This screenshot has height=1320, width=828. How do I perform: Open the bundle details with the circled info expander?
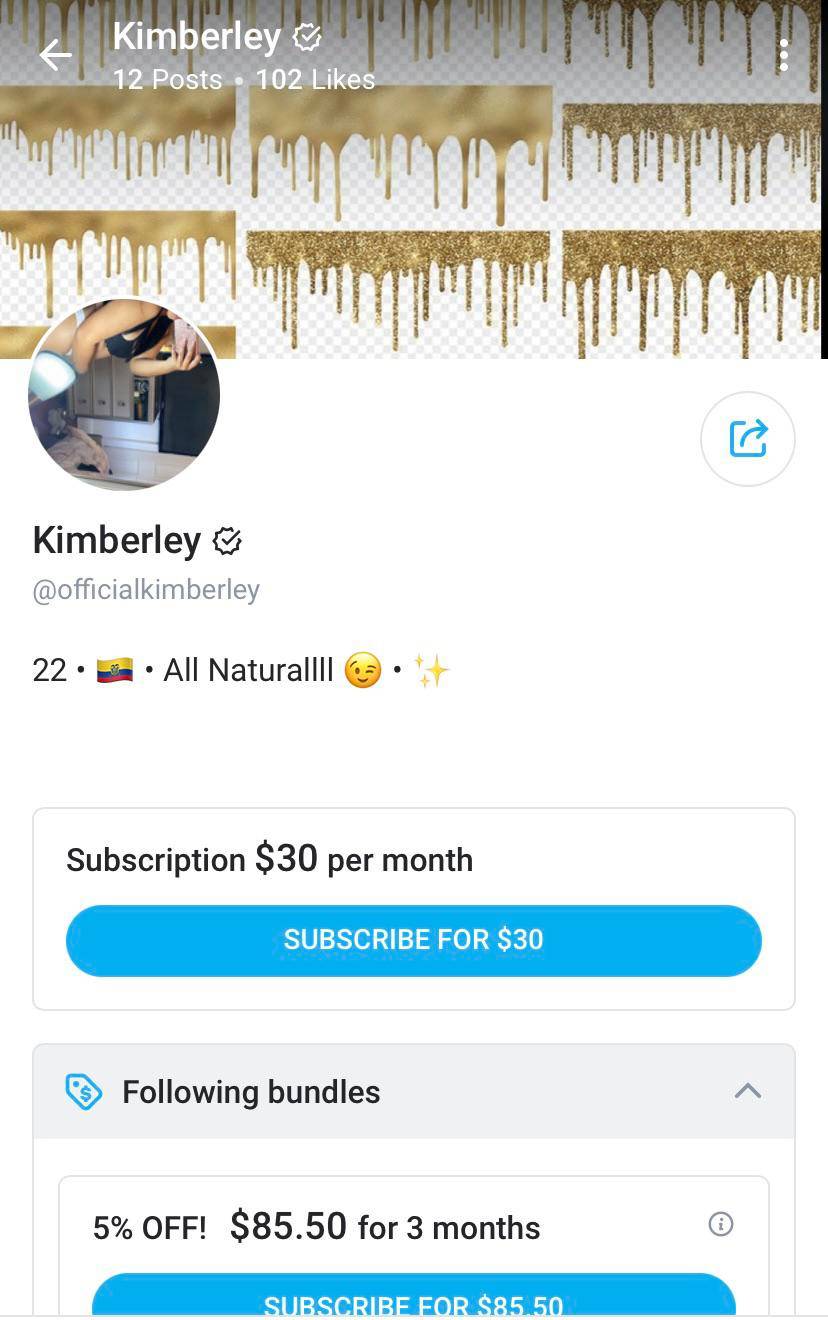click(721, 1224)
